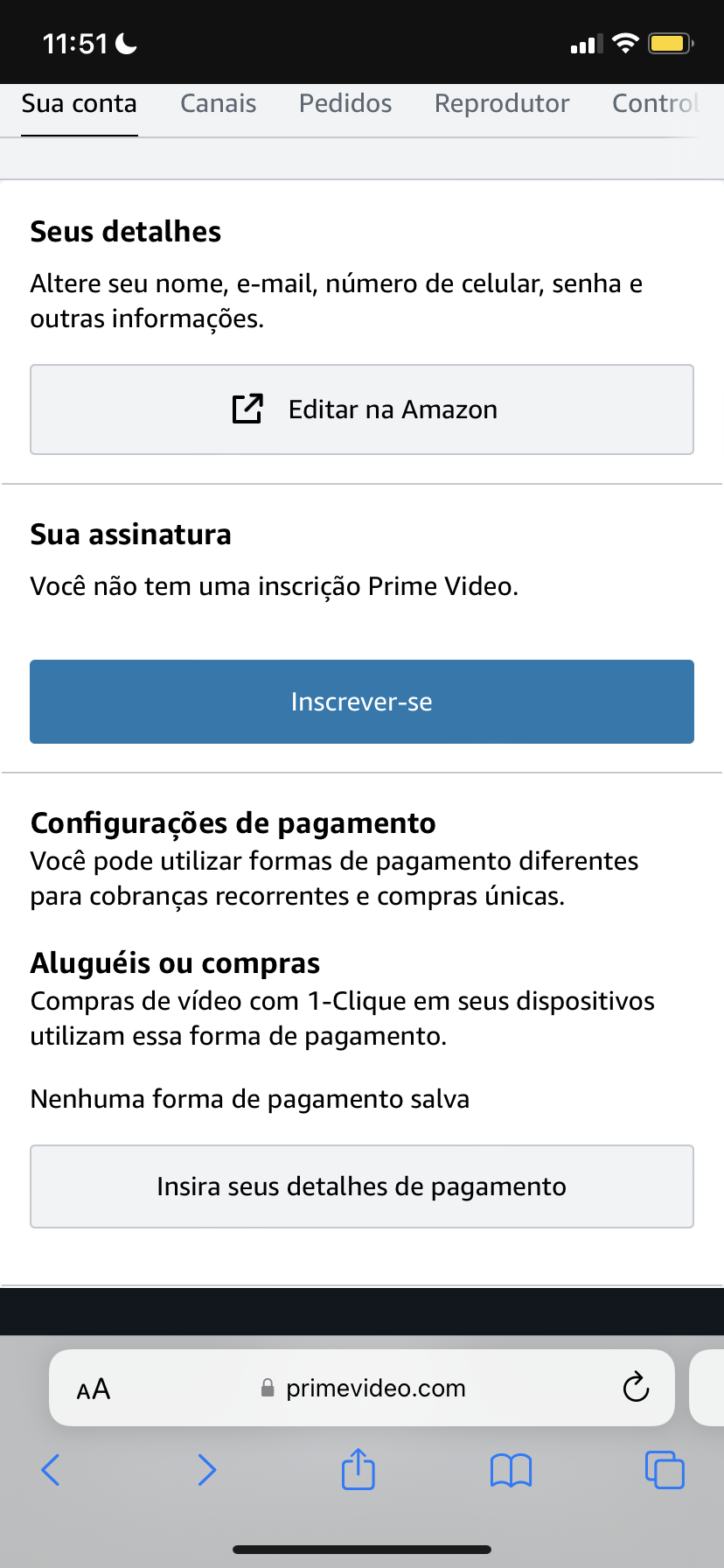724x1568 pixels.
Task: Go back to the previous page
Action: [x=51, y=1470]
